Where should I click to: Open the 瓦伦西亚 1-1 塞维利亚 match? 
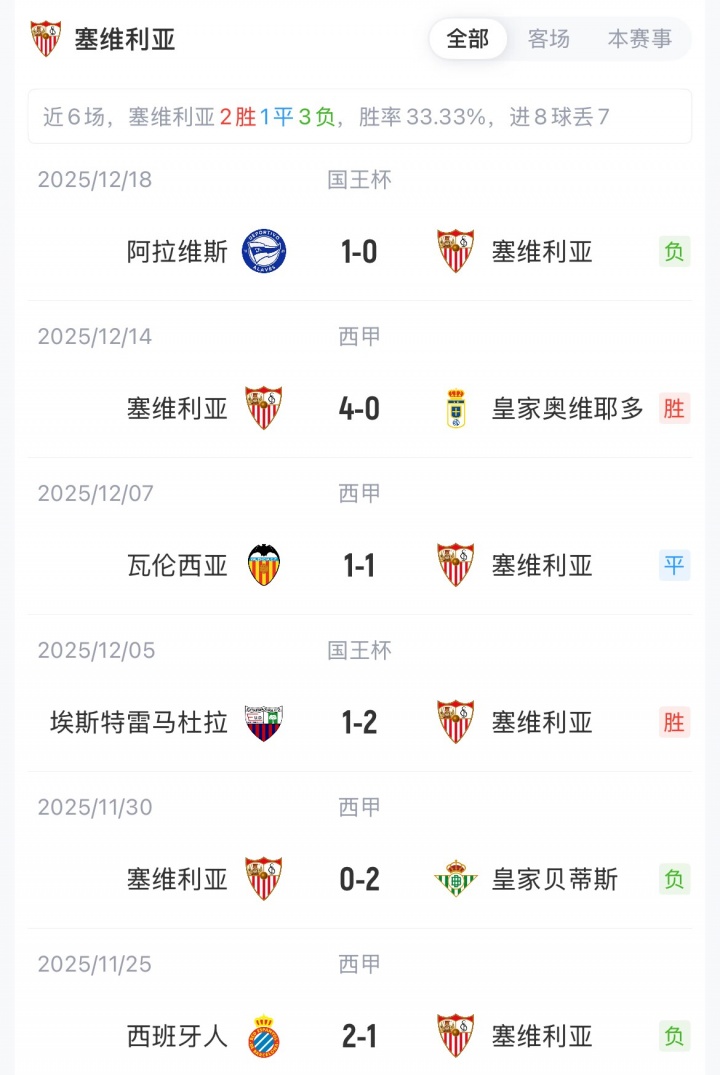click(x=359, y=566)
